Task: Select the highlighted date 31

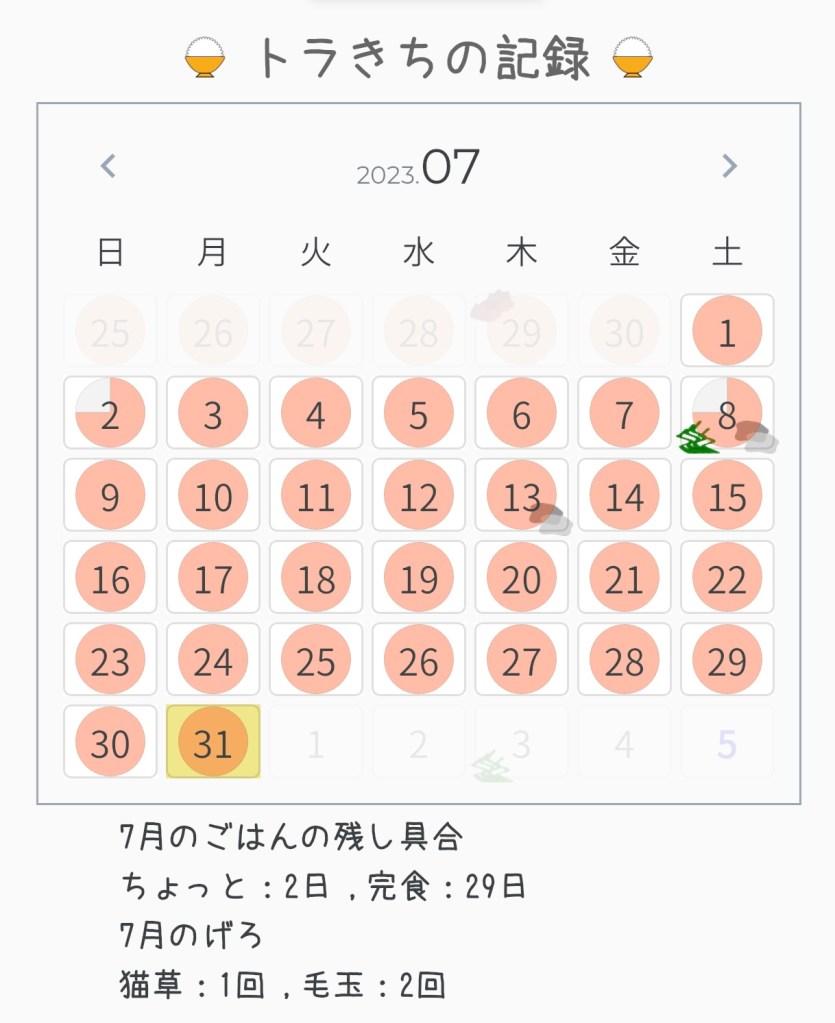Action: [213, 743]
